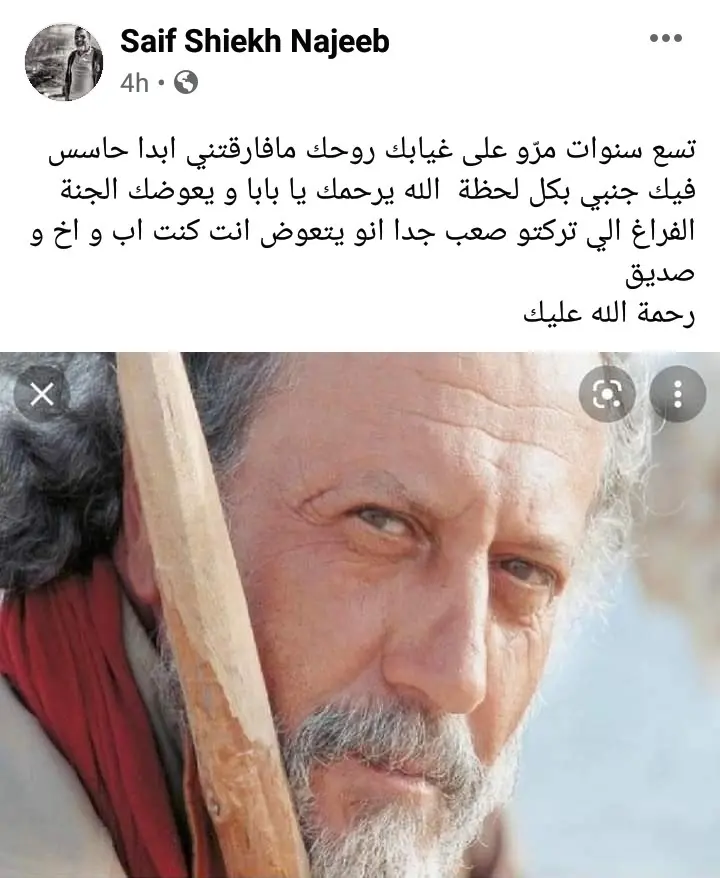The image size is (720, 878).
Task: Open Saif Shiekh Najeeb's profile picture
Action: (64, 62)
